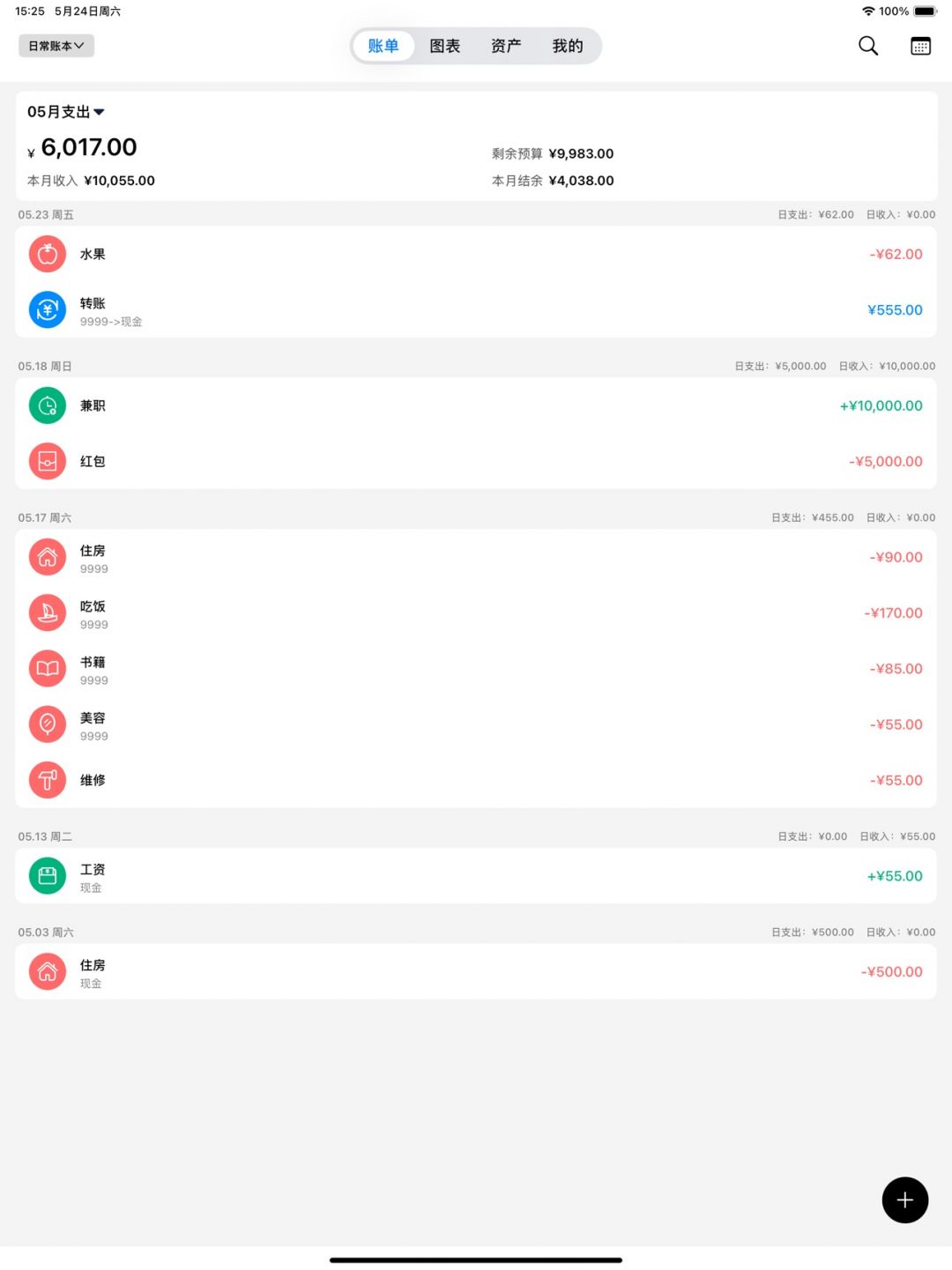
Task: Open the calendar view icon
Action: click(x=920, y=46)
